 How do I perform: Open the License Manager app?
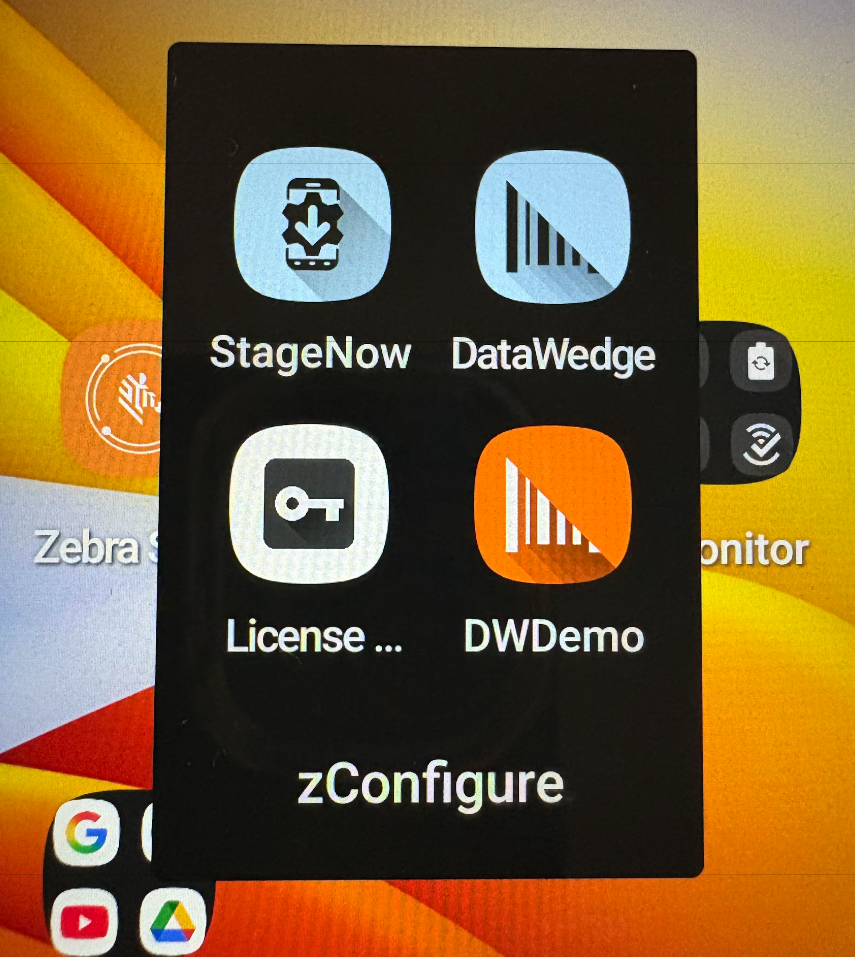point(309,503)
